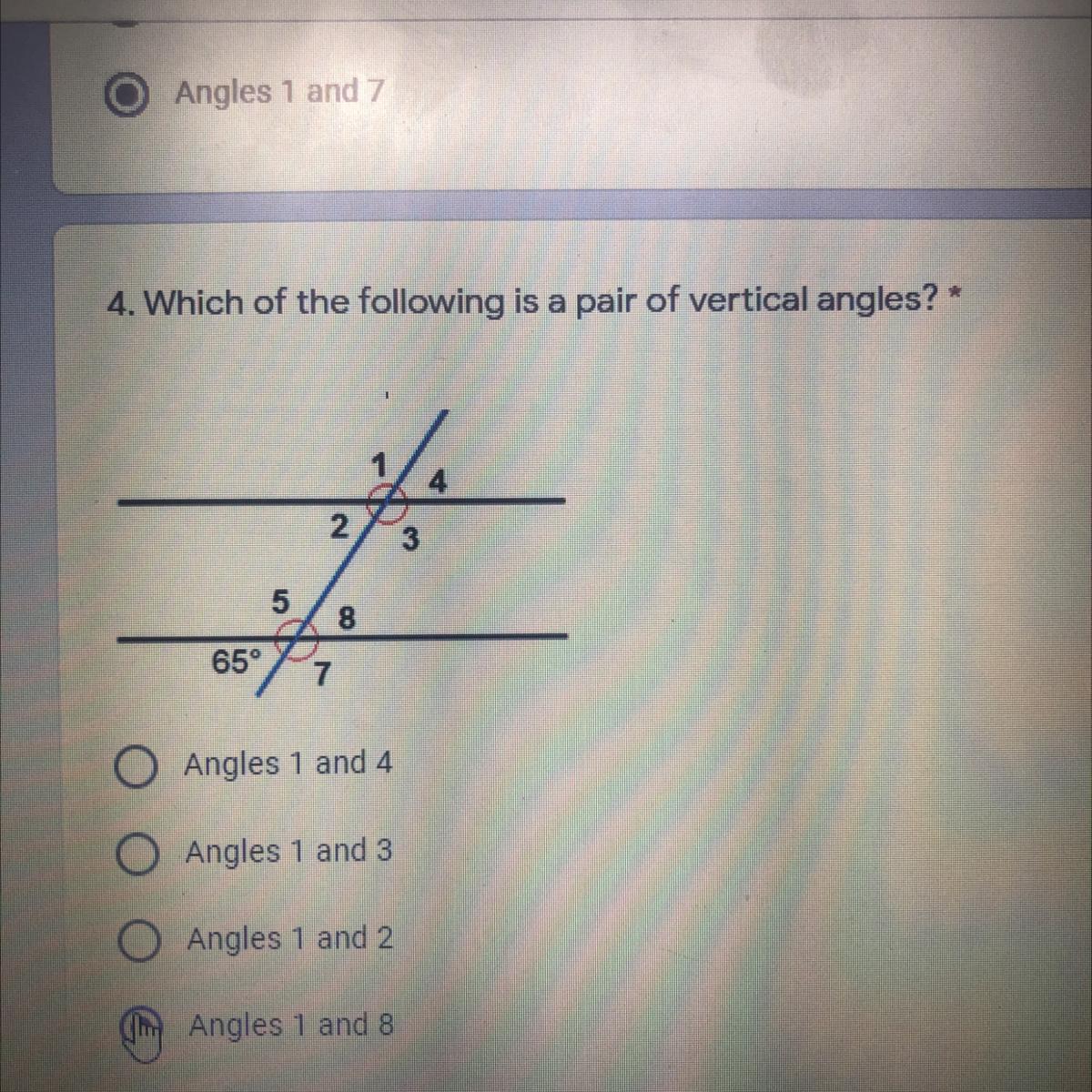
Task: Choose the 'Angles 1 and 3' answer
Action: (136, 854)
